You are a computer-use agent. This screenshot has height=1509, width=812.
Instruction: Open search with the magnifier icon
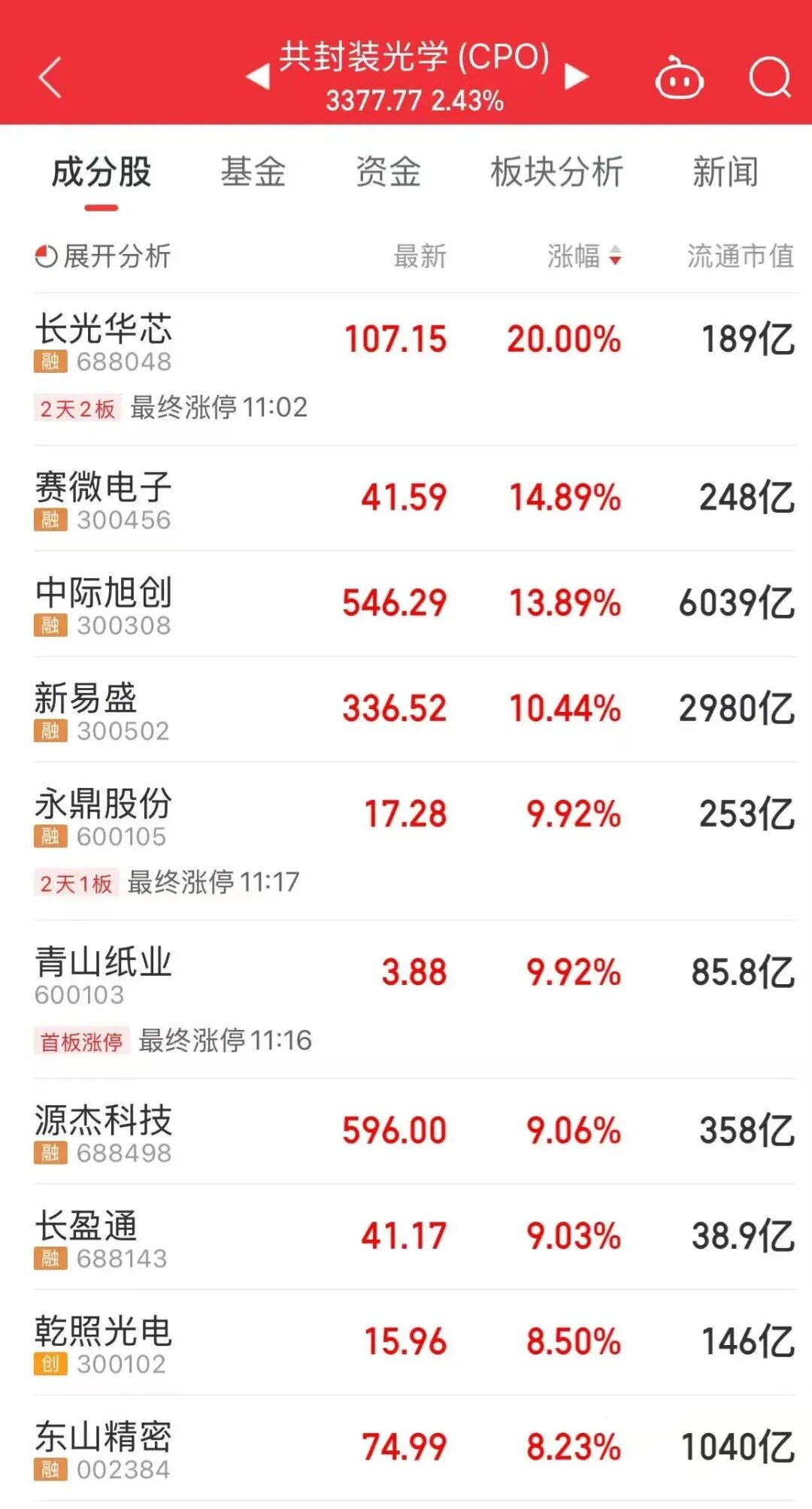click(x=770, y=77)
